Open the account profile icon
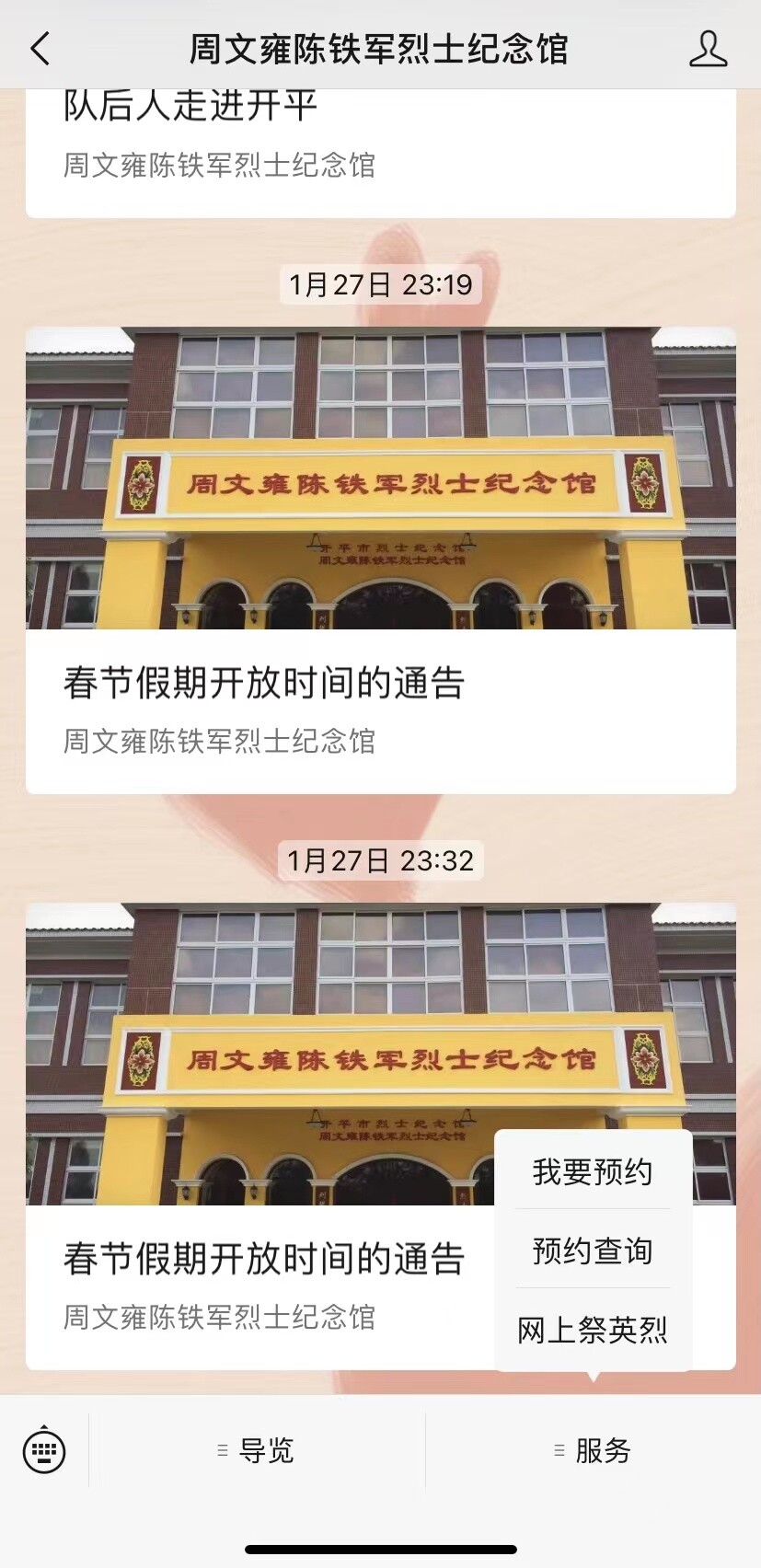 [708, 49]
